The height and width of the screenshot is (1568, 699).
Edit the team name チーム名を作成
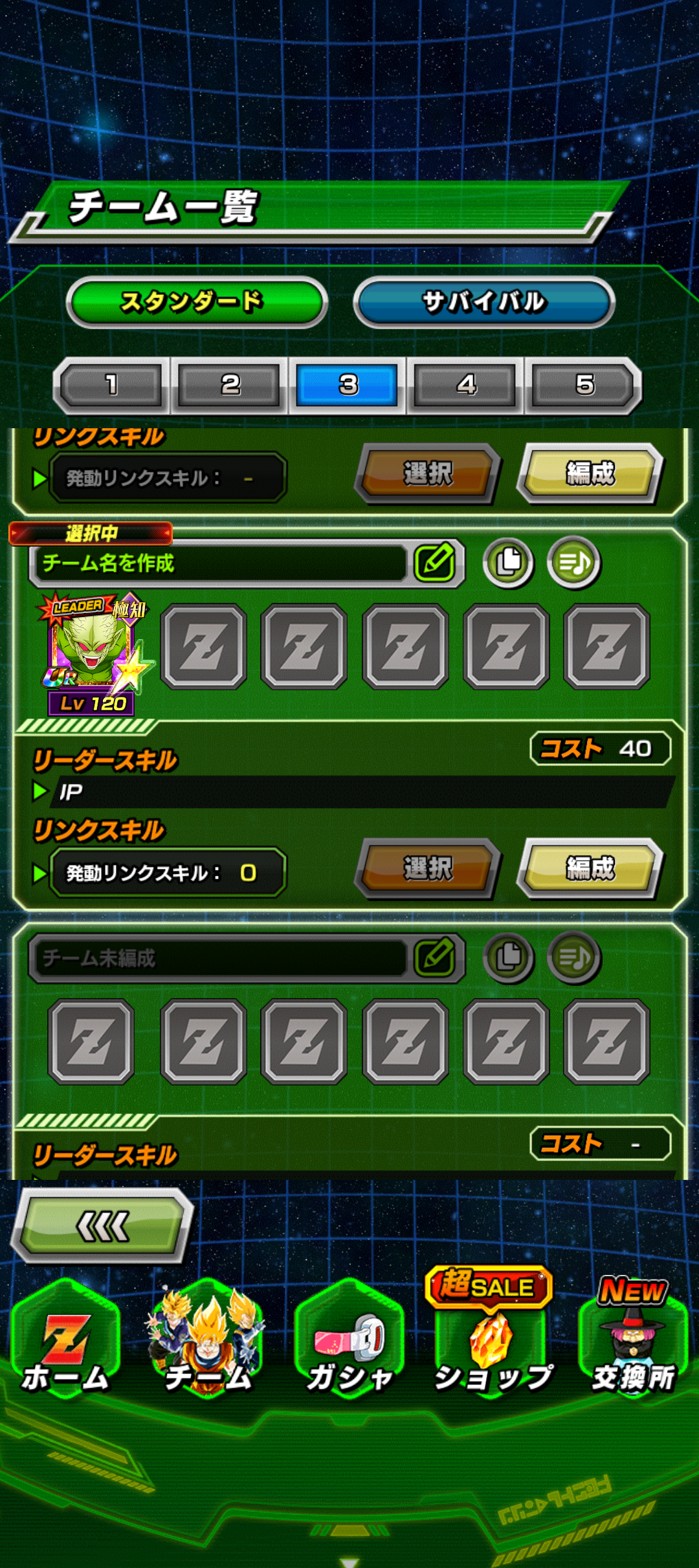pos(435,562)
